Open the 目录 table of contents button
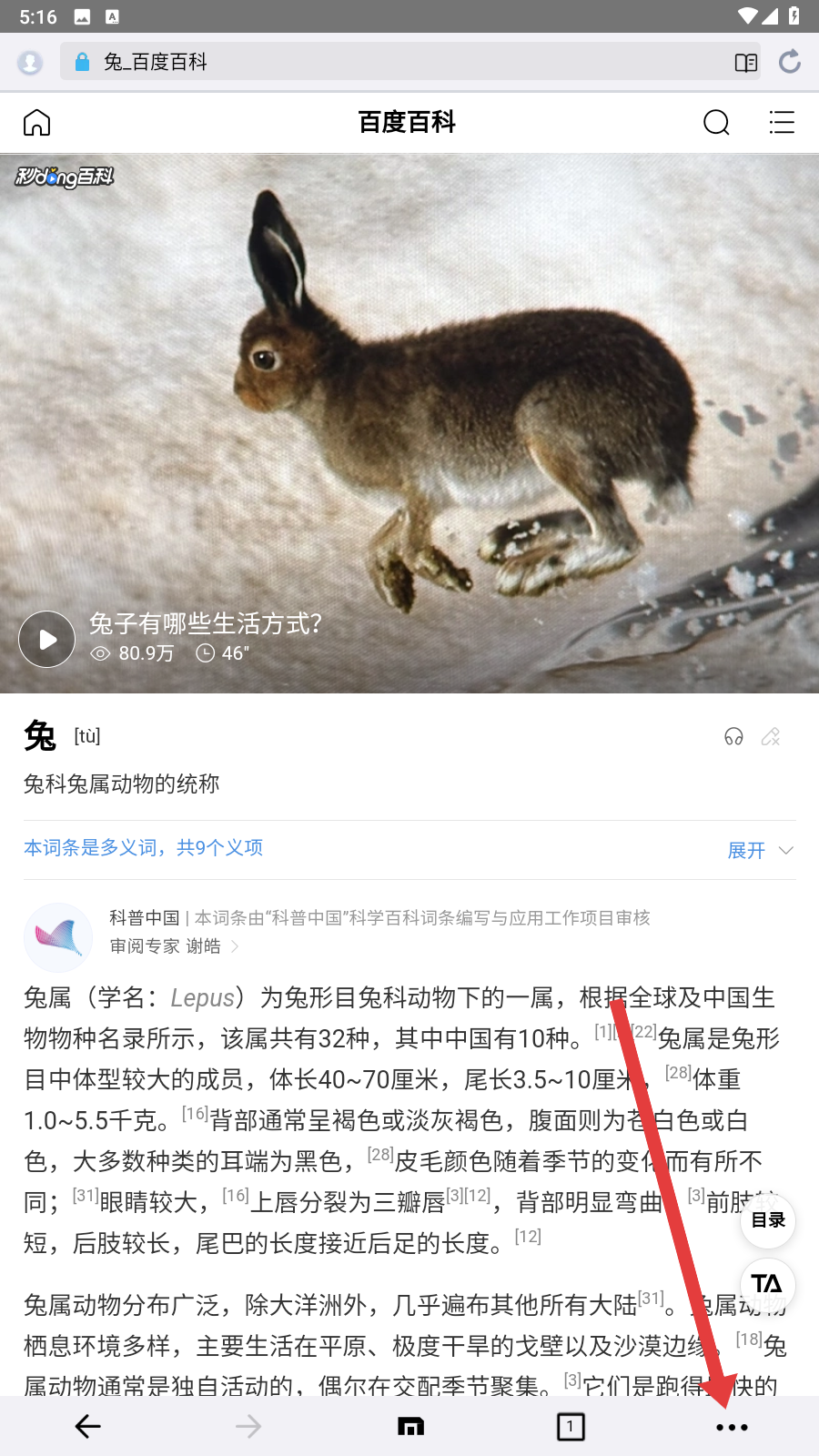This screenshot has height=1456, width=819. click(768, 1220)
